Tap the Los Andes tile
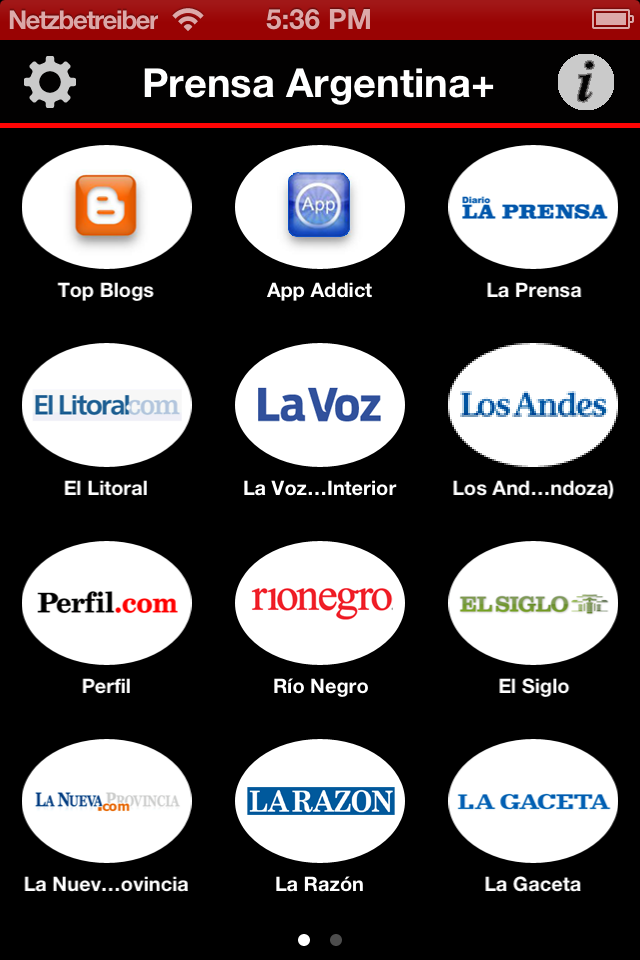 [533, 405]
